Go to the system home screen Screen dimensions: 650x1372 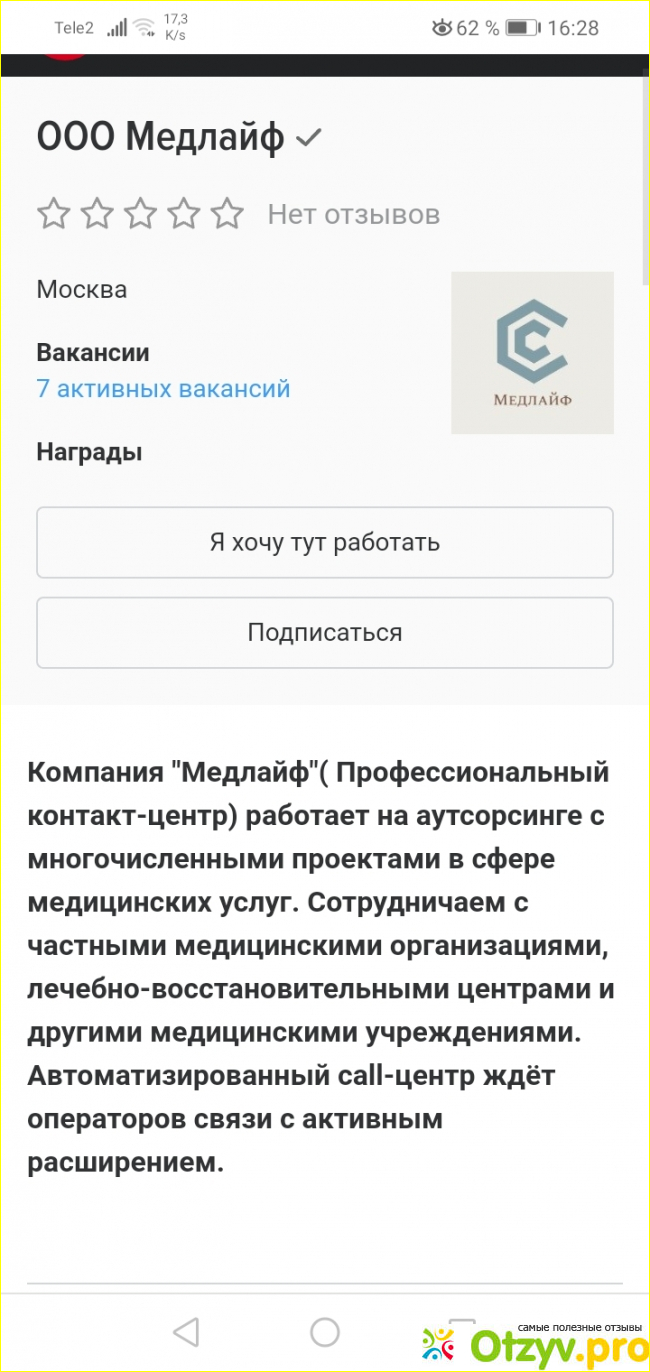[325, 1332]
